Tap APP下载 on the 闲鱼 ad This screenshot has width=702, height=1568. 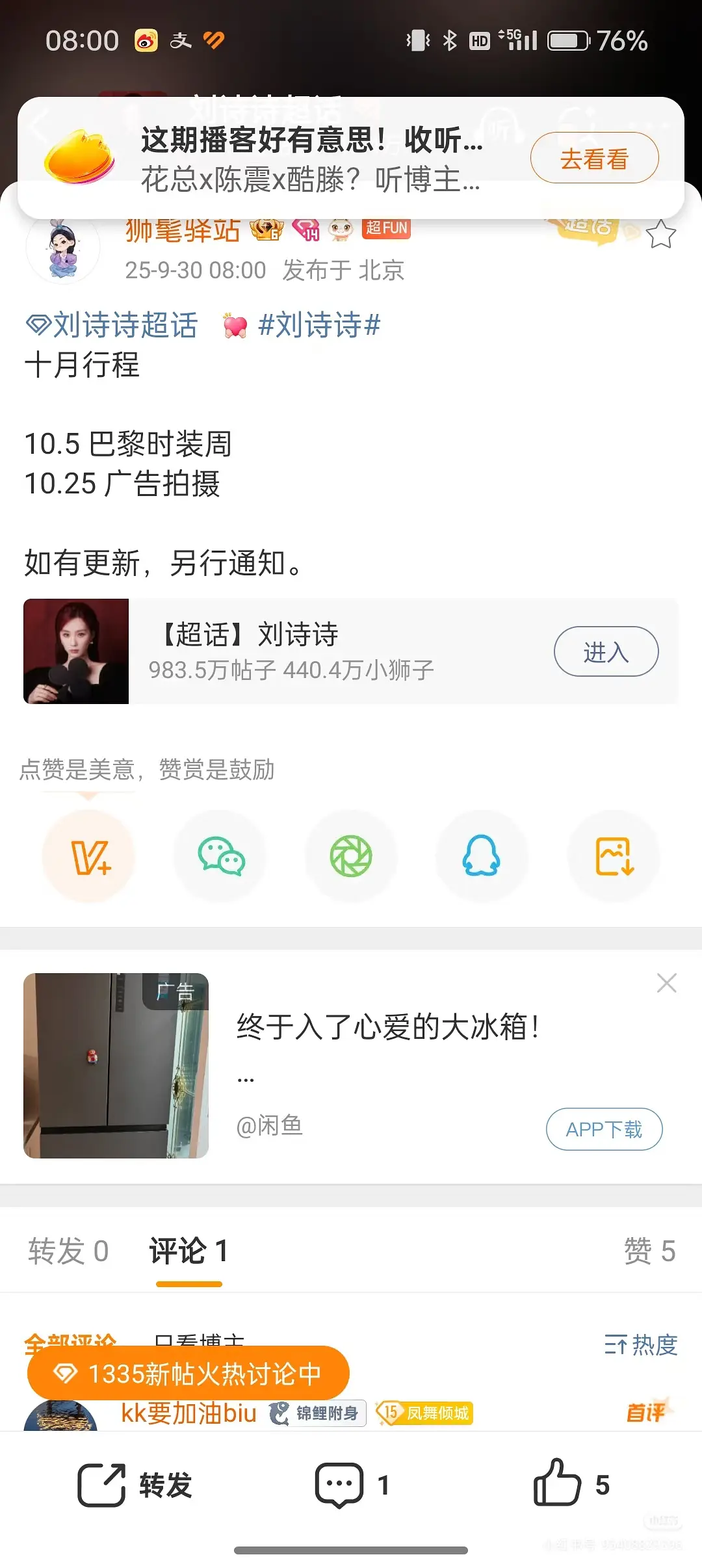[604, 1129]
